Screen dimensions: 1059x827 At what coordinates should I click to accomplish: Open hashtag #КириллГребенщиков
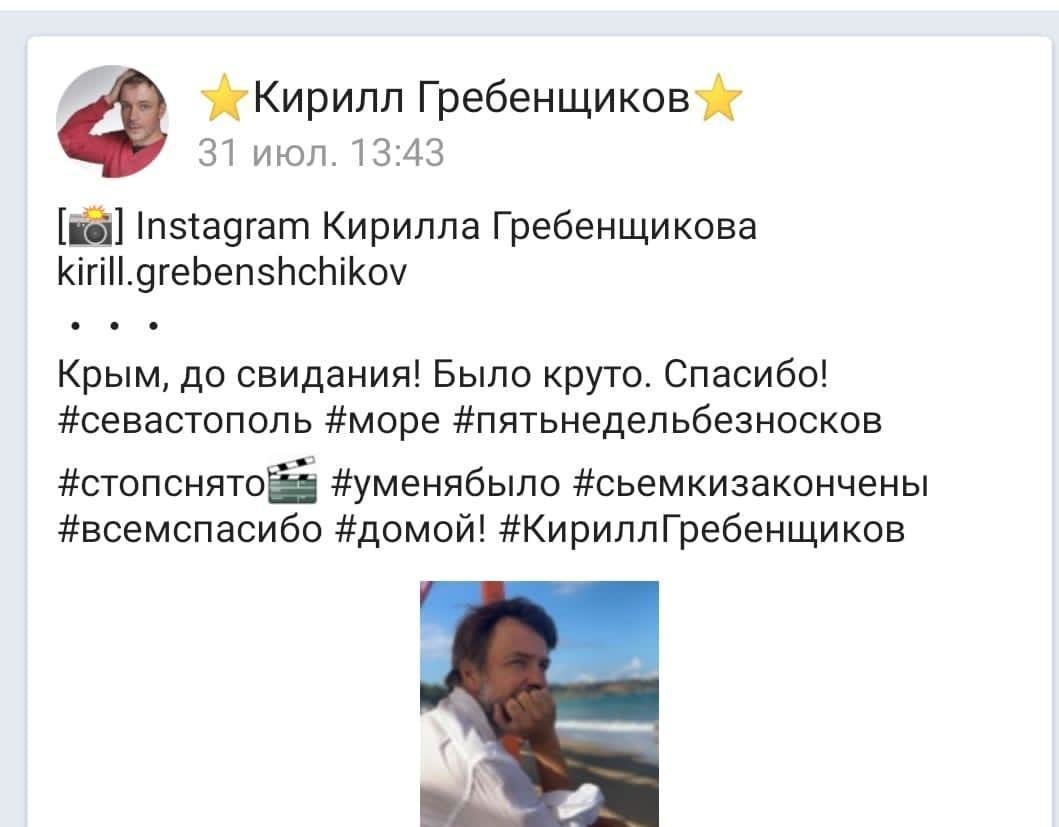point(700,528)
